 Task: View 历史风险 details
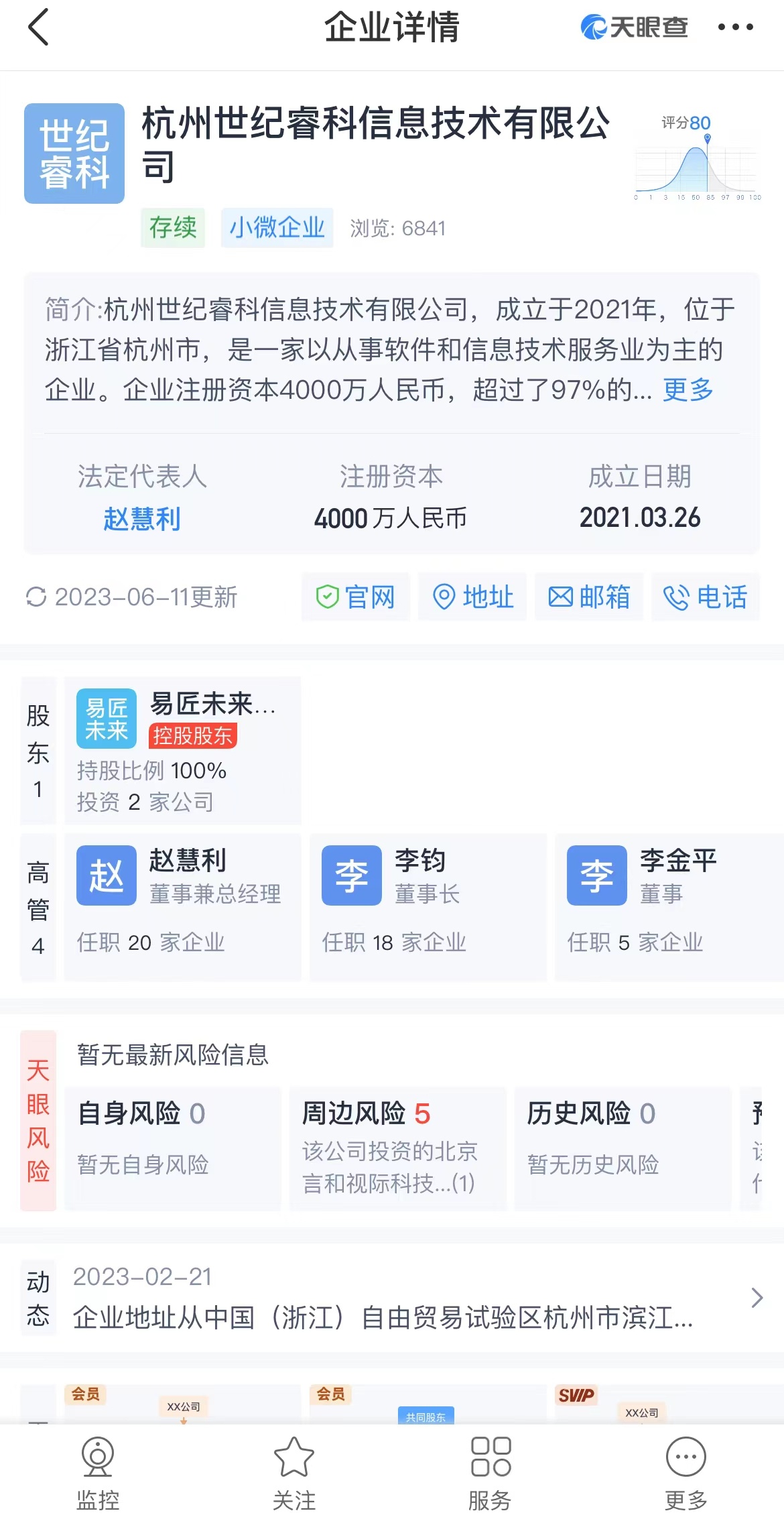point(623,1149)
